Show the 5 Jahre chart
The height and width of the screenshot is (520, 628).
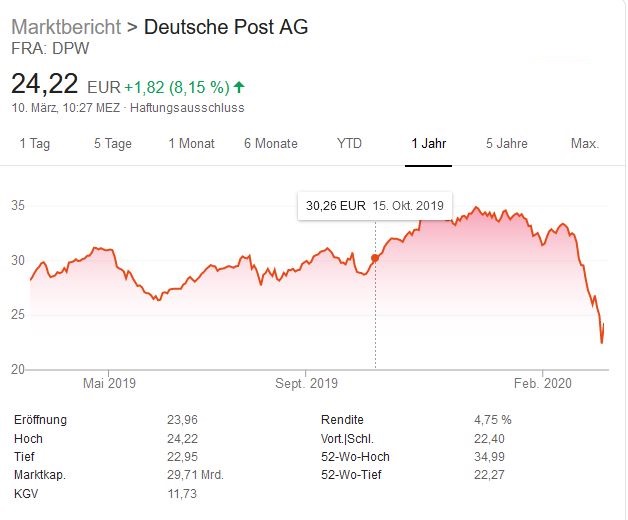pyautogui.click(x=507, y=143)
